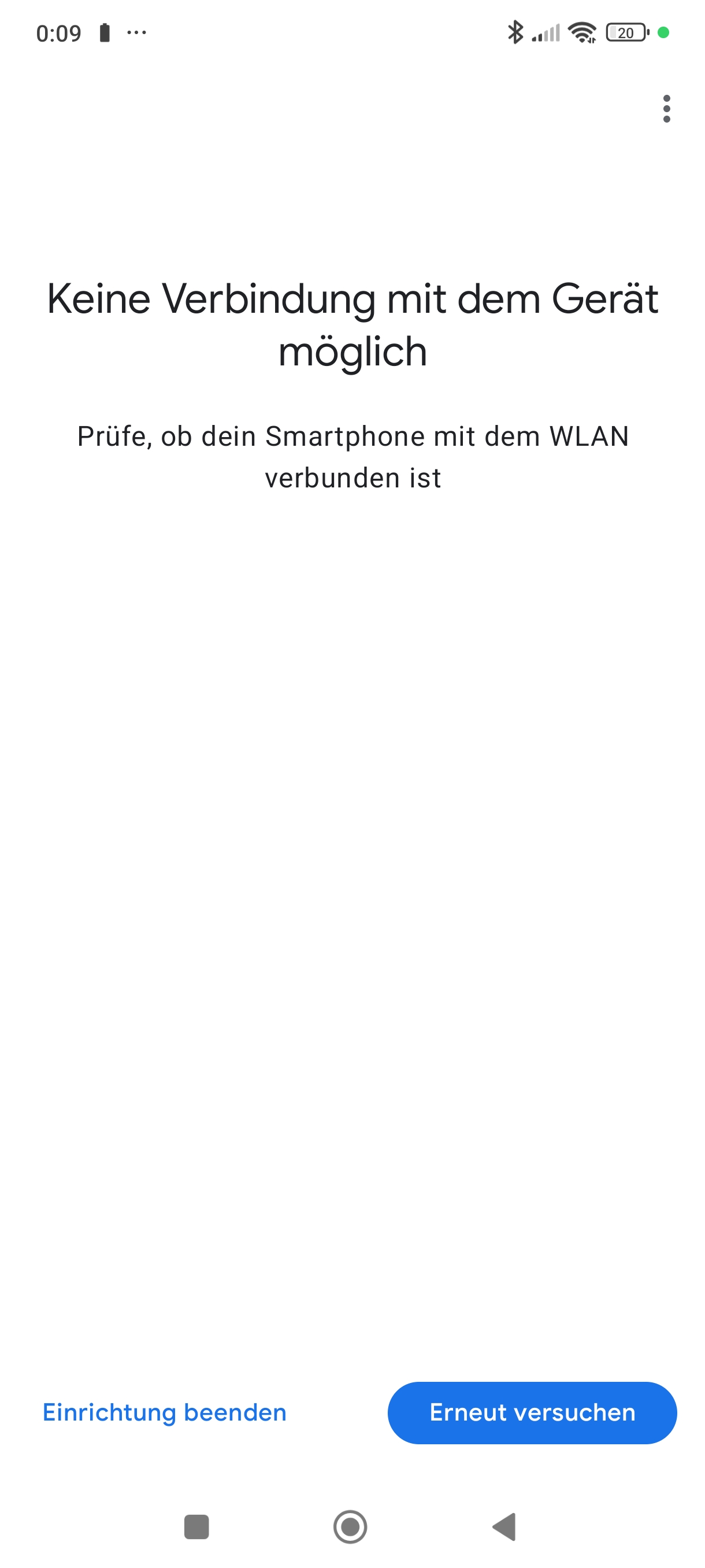The image size is (705, 1568).
Task: Select Einrichtung beenden to quit setup
Action: pos(164,1412)
